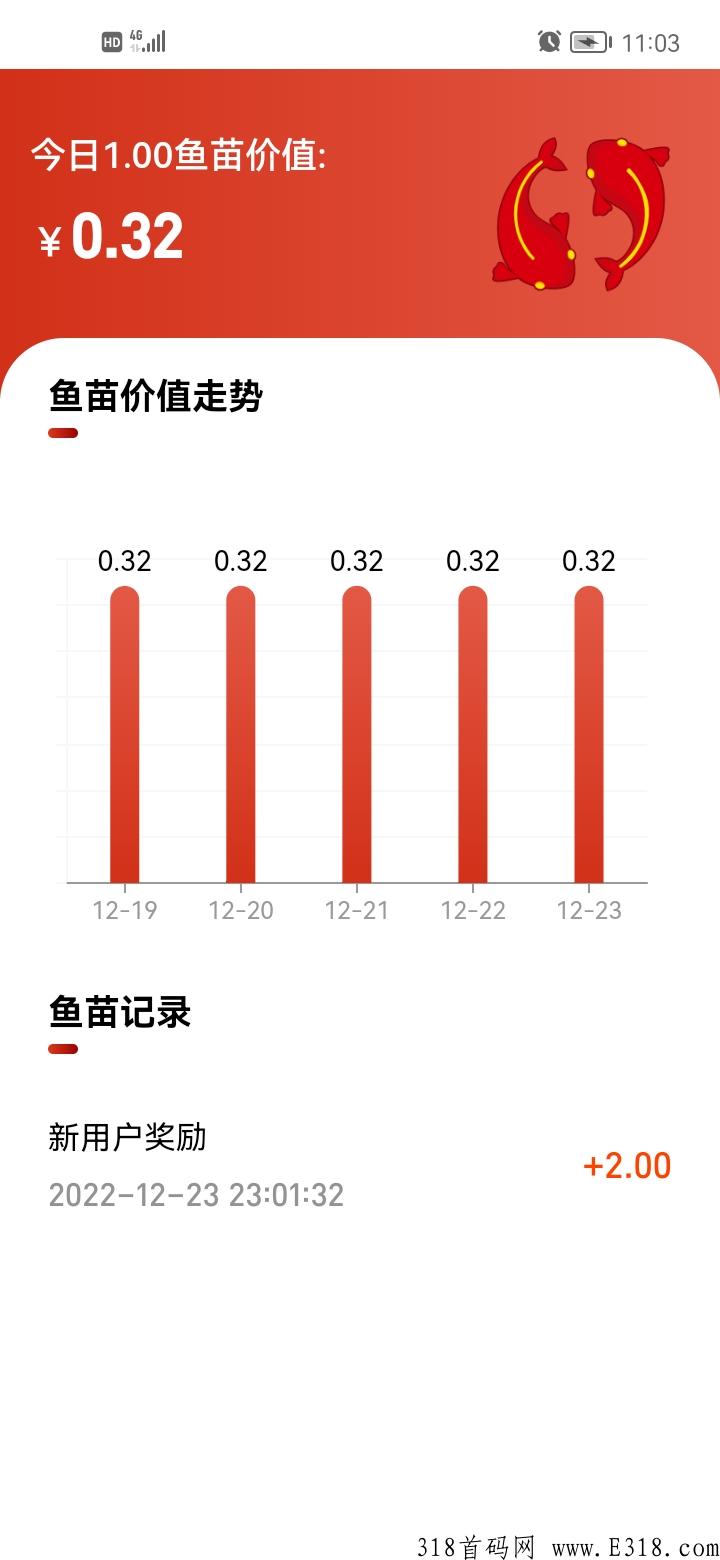This screenshot has width=720, height=1560.
Task: Tap the HD icon in status bar
Action: tap(110, 42)
